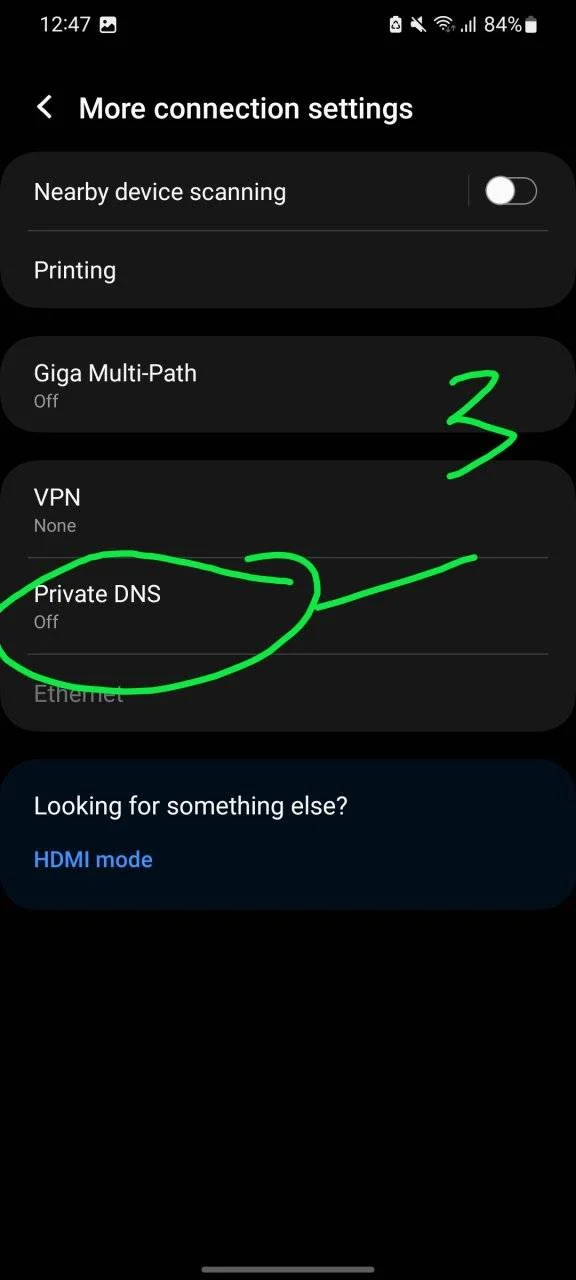Toggle the Nearby device scanning switch
576x1280 pixels.
[511, 191]
